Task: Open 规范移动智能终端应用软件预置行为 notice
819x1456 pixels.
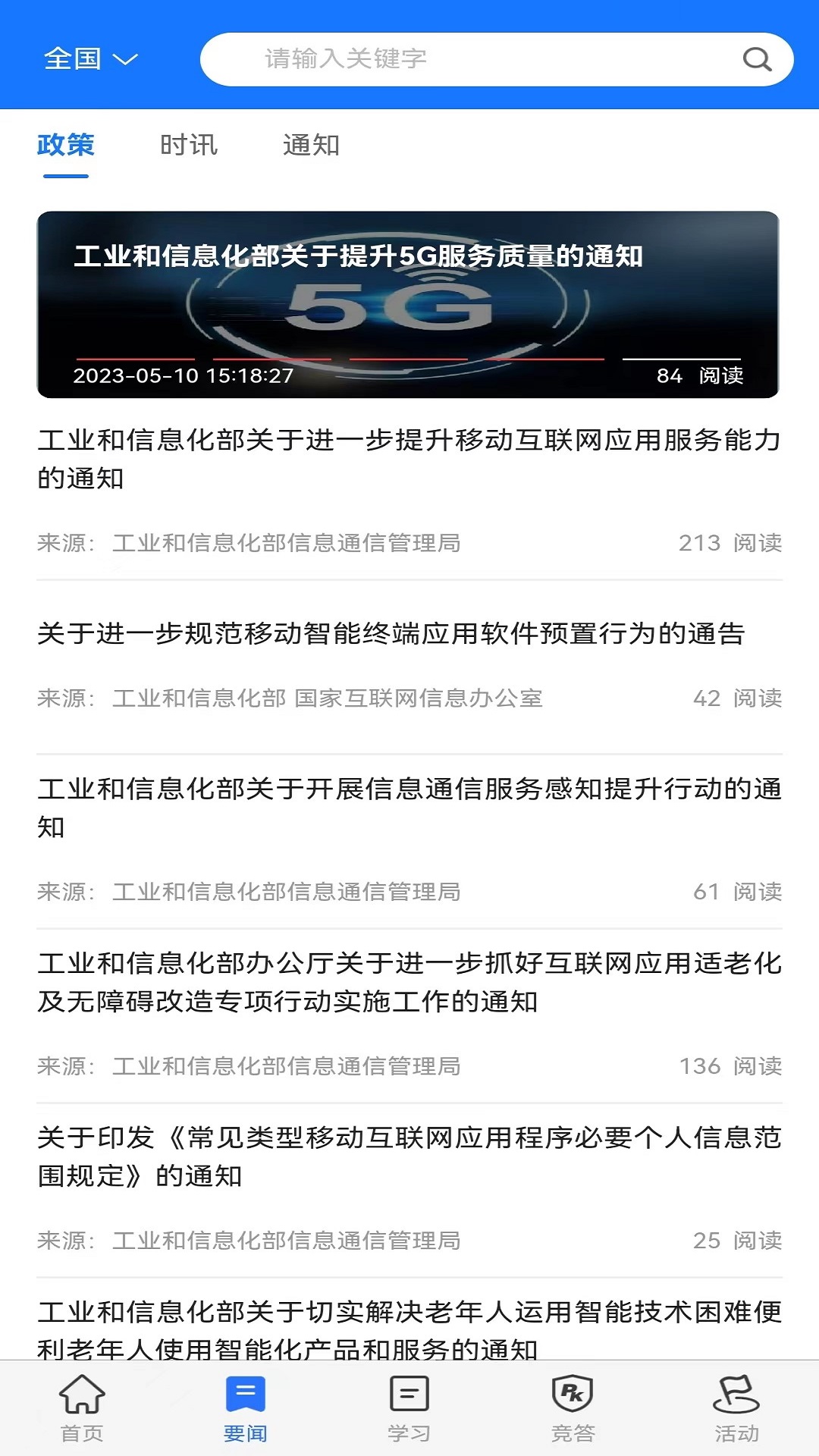Action: pyautogui.click(x=391, y=634)
